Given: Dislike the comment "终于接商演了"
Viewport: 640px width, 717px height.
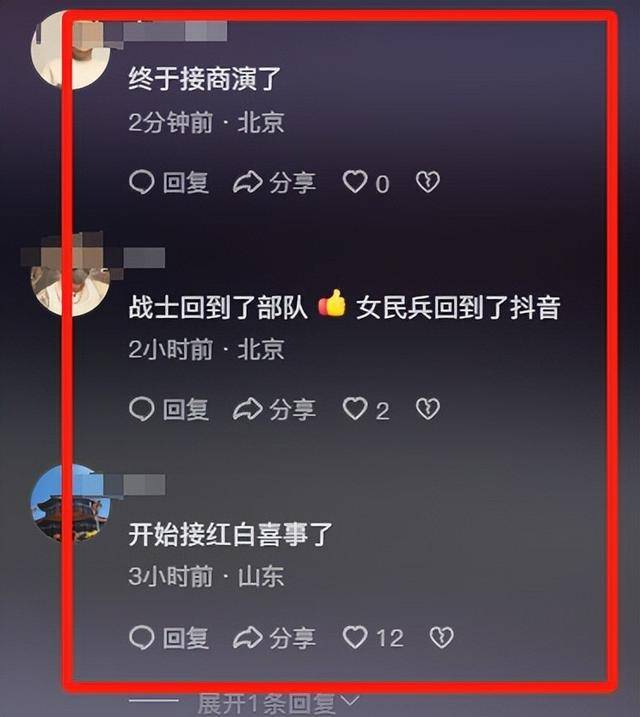Looking at the screenshot, I should click(x=428, y=182).
